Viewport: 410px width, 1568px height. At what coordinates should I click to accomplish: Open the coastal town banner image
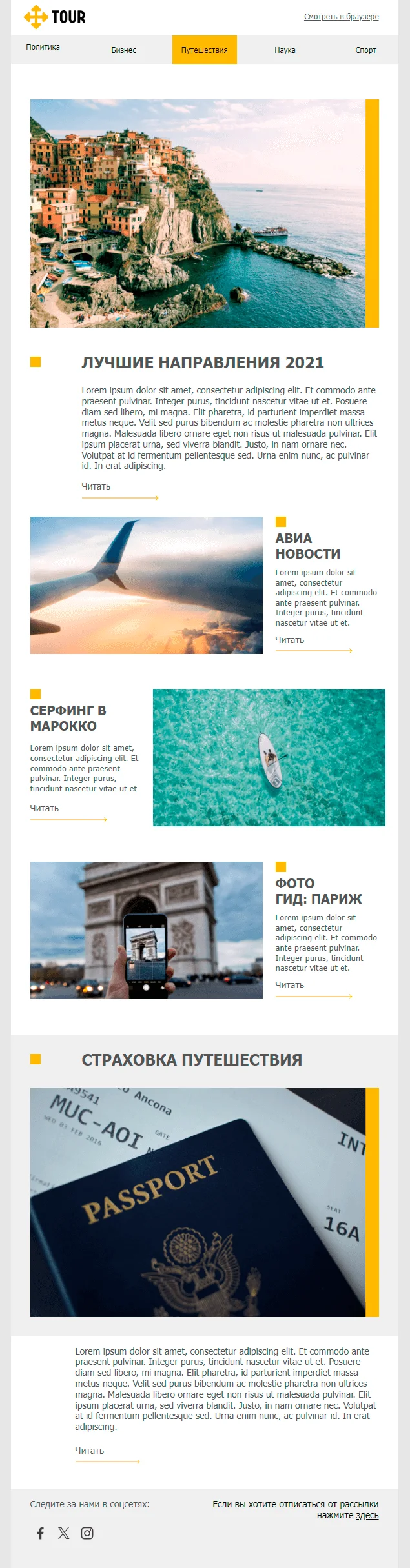click(198, 213)
